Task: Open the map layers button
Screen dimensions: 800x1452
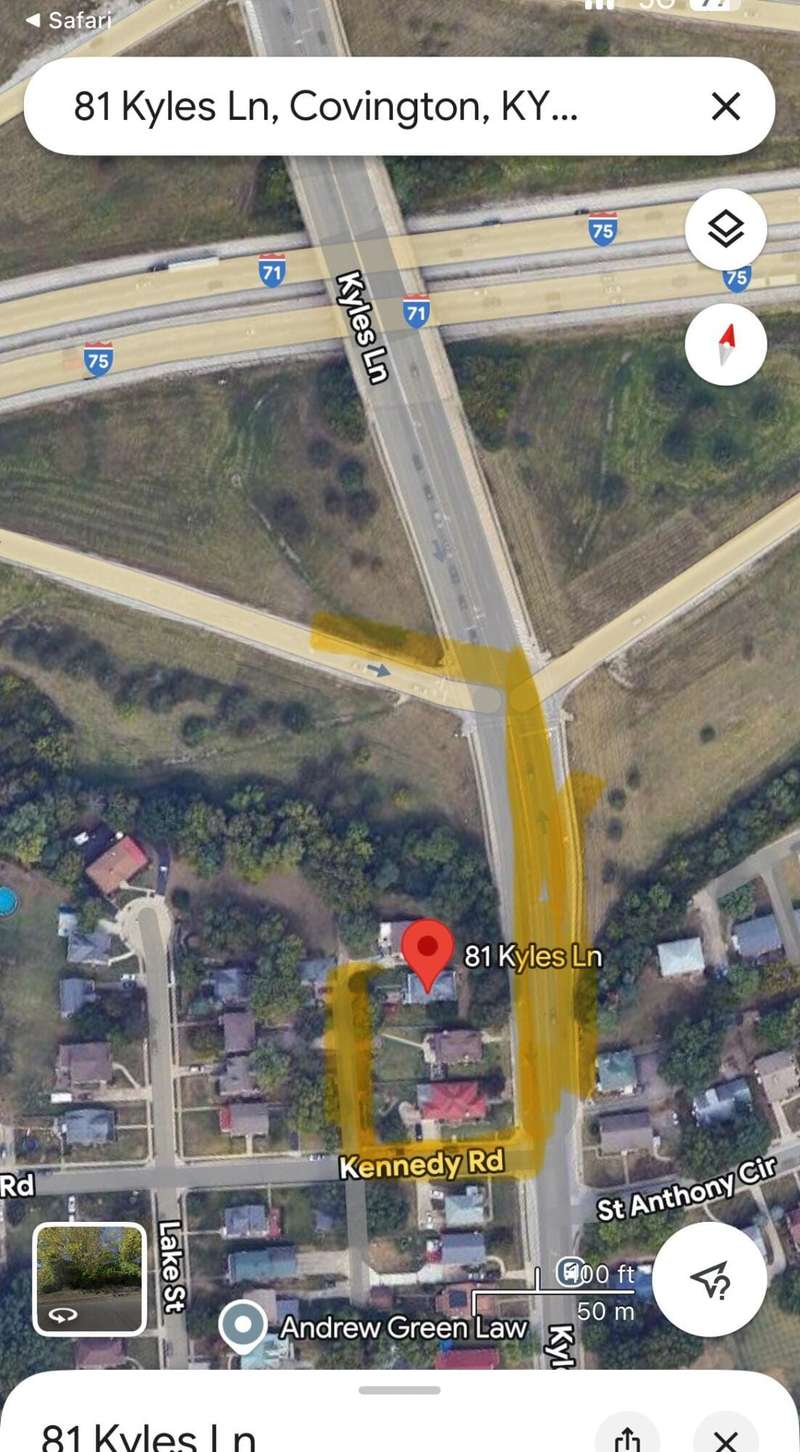Action: coord(725,230)
